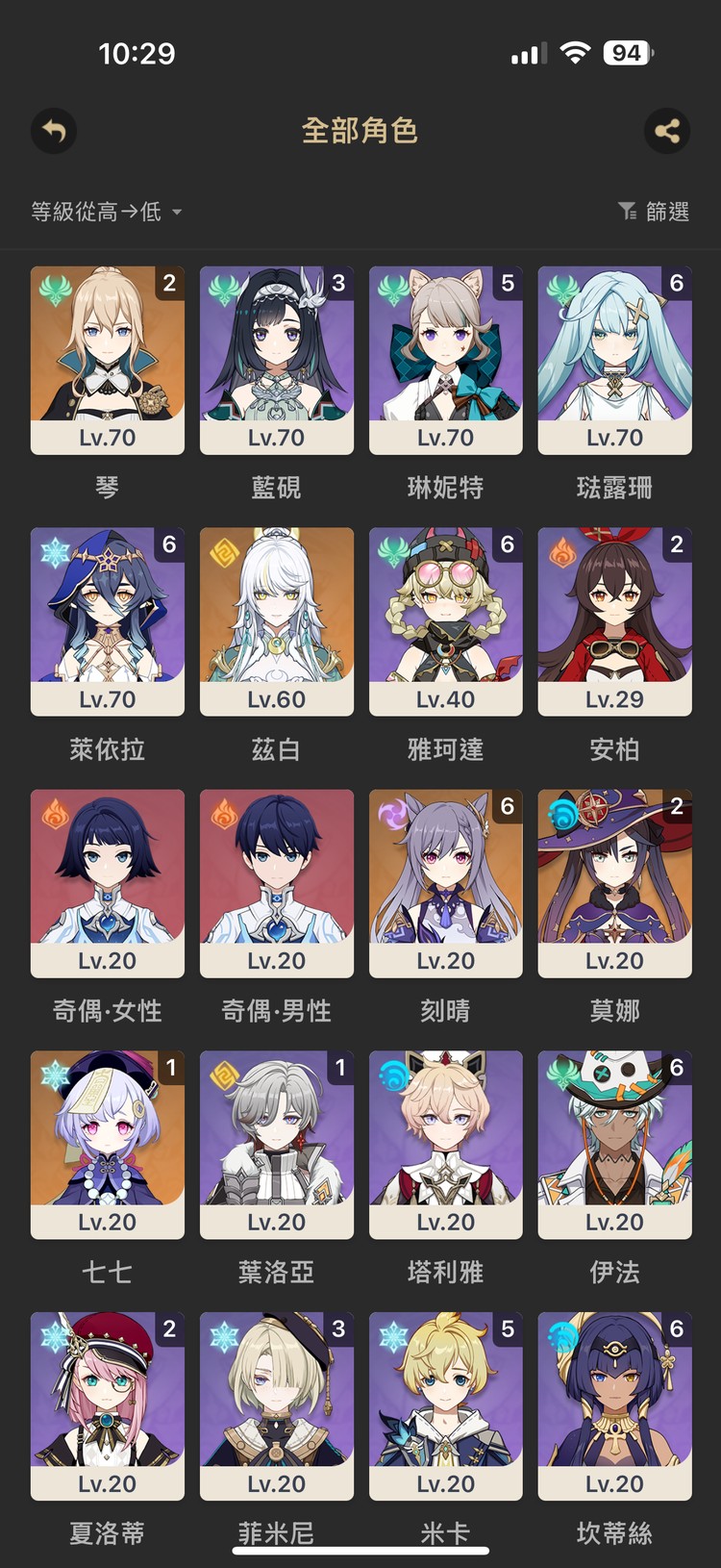The height and width of the screenshot is (1568, 721).
Task: Open the 篩選 filter icon
Action: point(628,211)
